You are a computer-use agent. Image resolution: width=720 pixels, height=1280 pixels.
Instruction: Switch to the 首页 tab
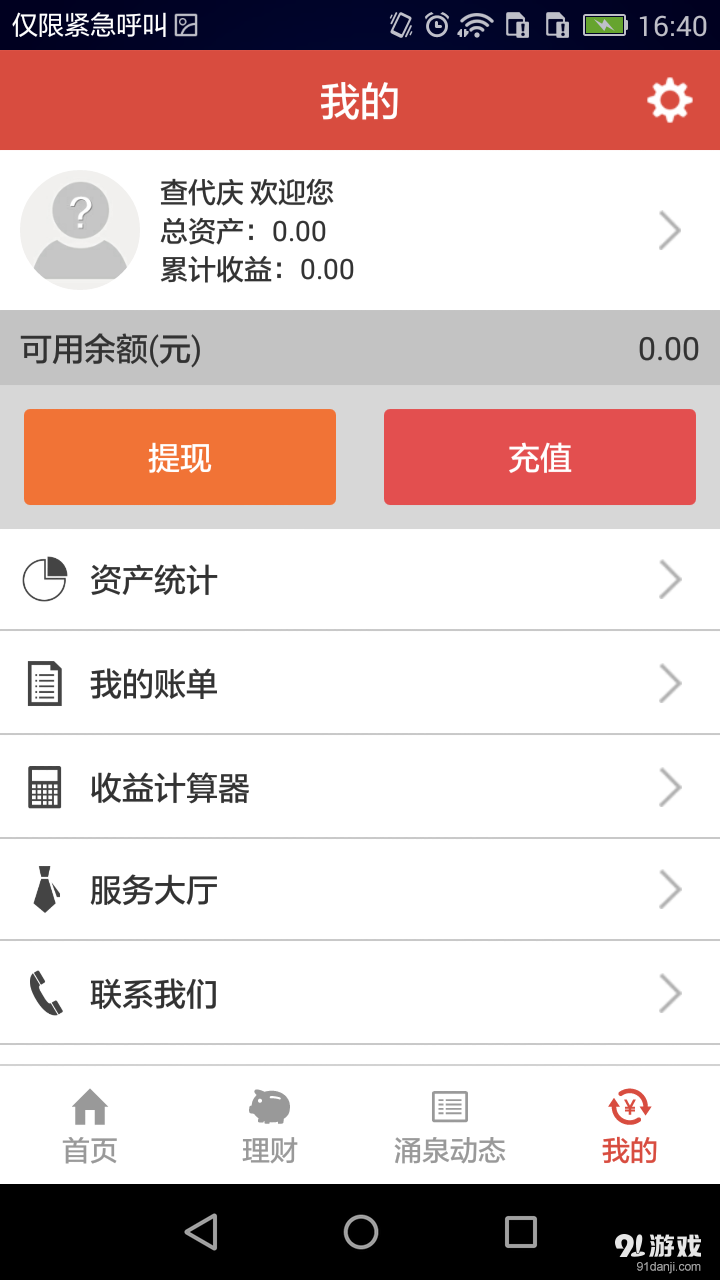tap(90, 1125)
